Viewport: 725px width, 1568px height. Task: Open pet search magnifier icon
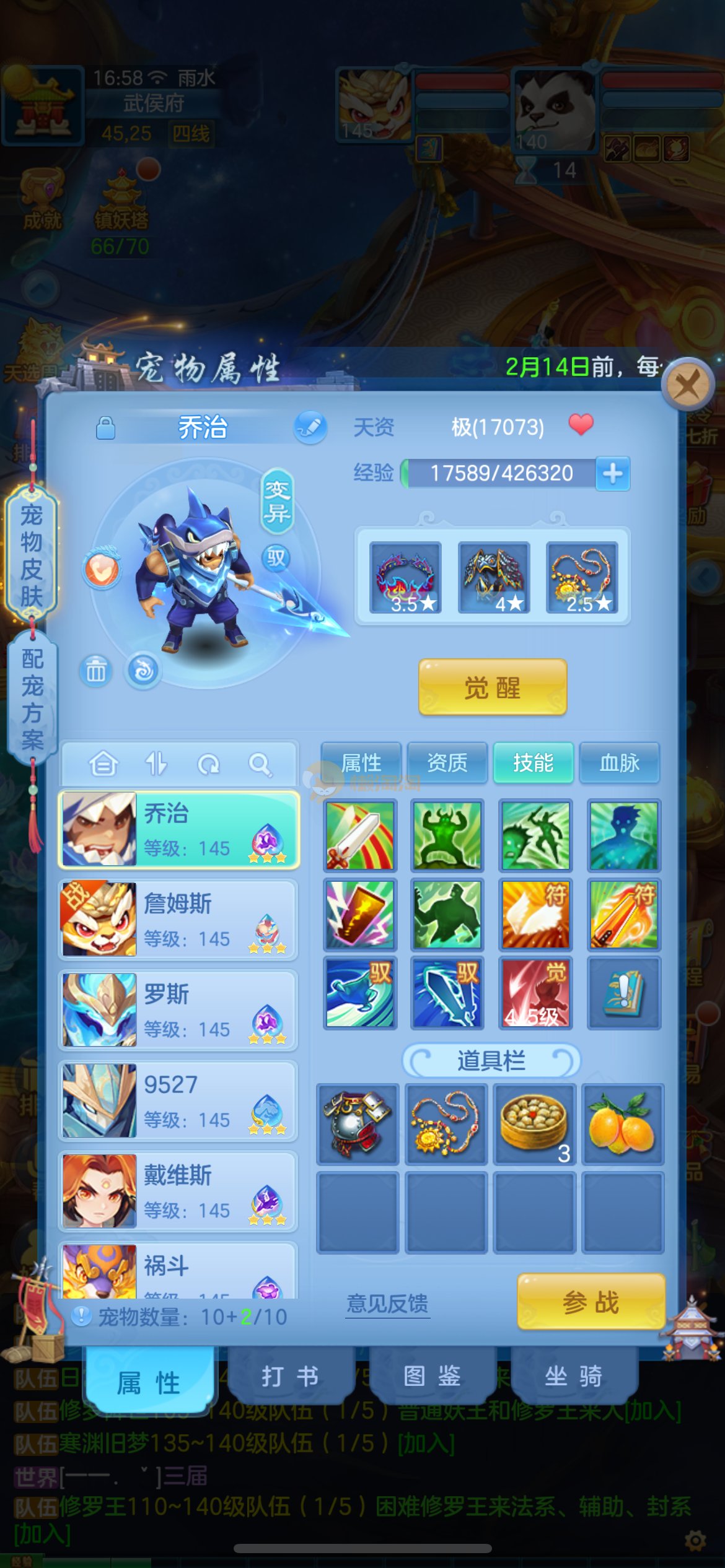tap(260, 765)
